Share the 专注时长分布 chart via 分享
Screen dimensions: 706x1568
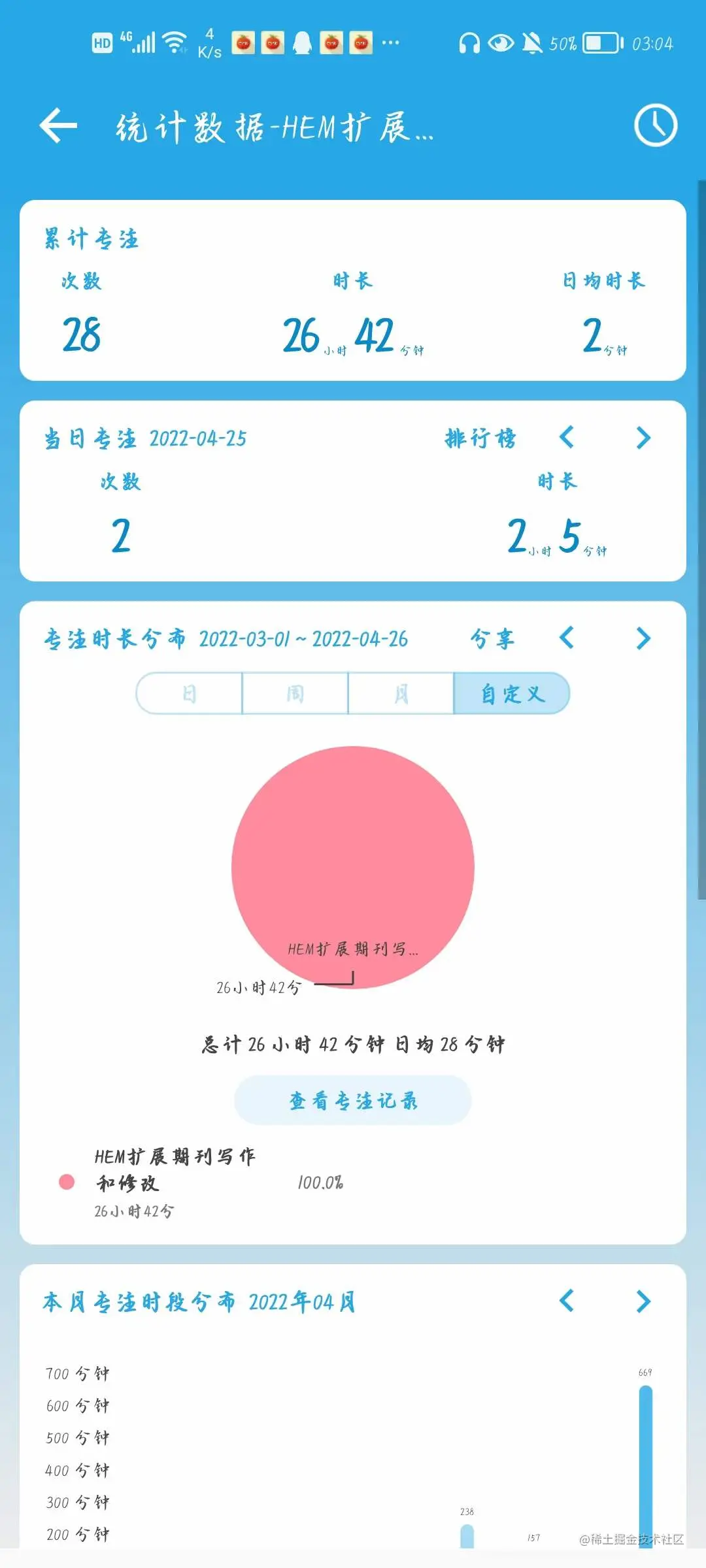click(492, 638)
